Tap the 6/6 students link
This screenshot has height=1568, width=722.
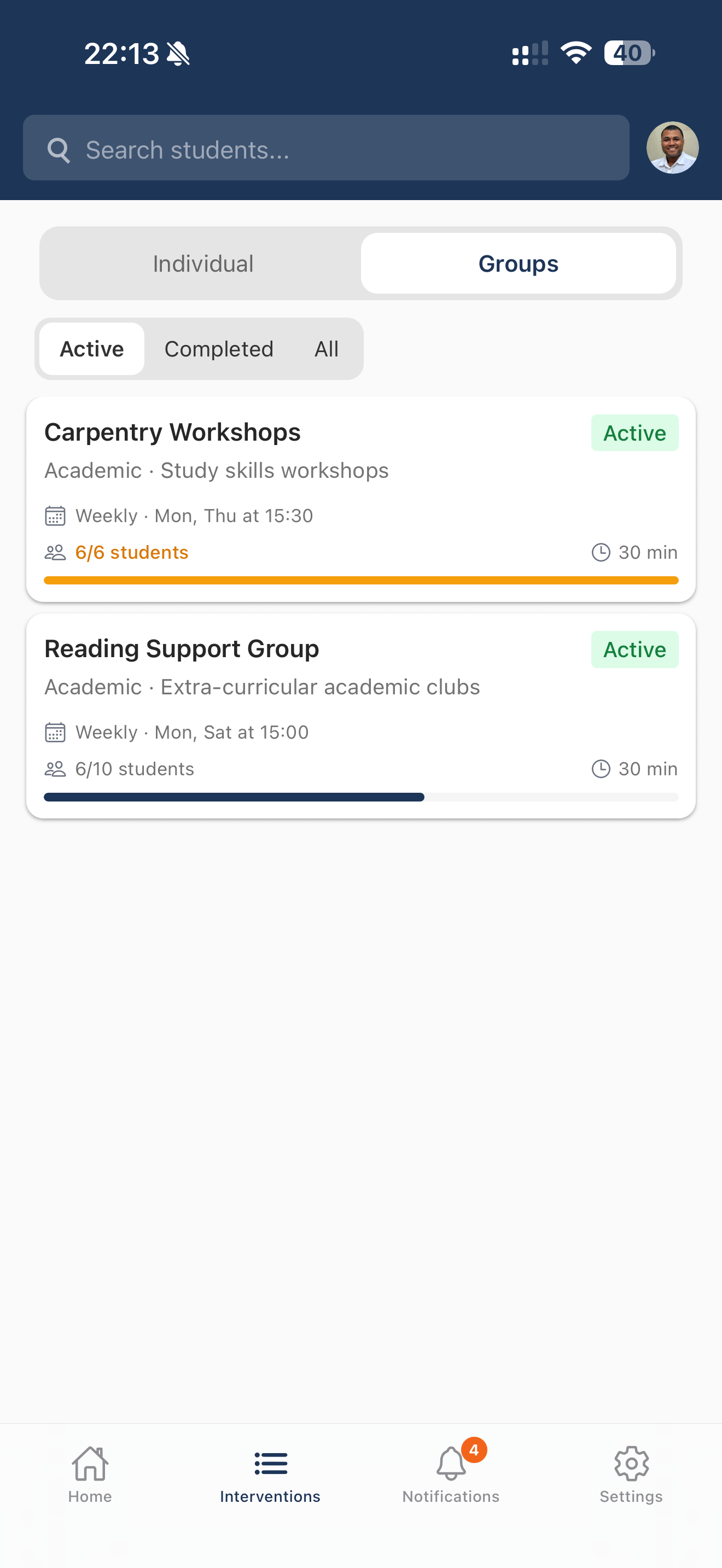pyautogui.click(x=131, y=552)
